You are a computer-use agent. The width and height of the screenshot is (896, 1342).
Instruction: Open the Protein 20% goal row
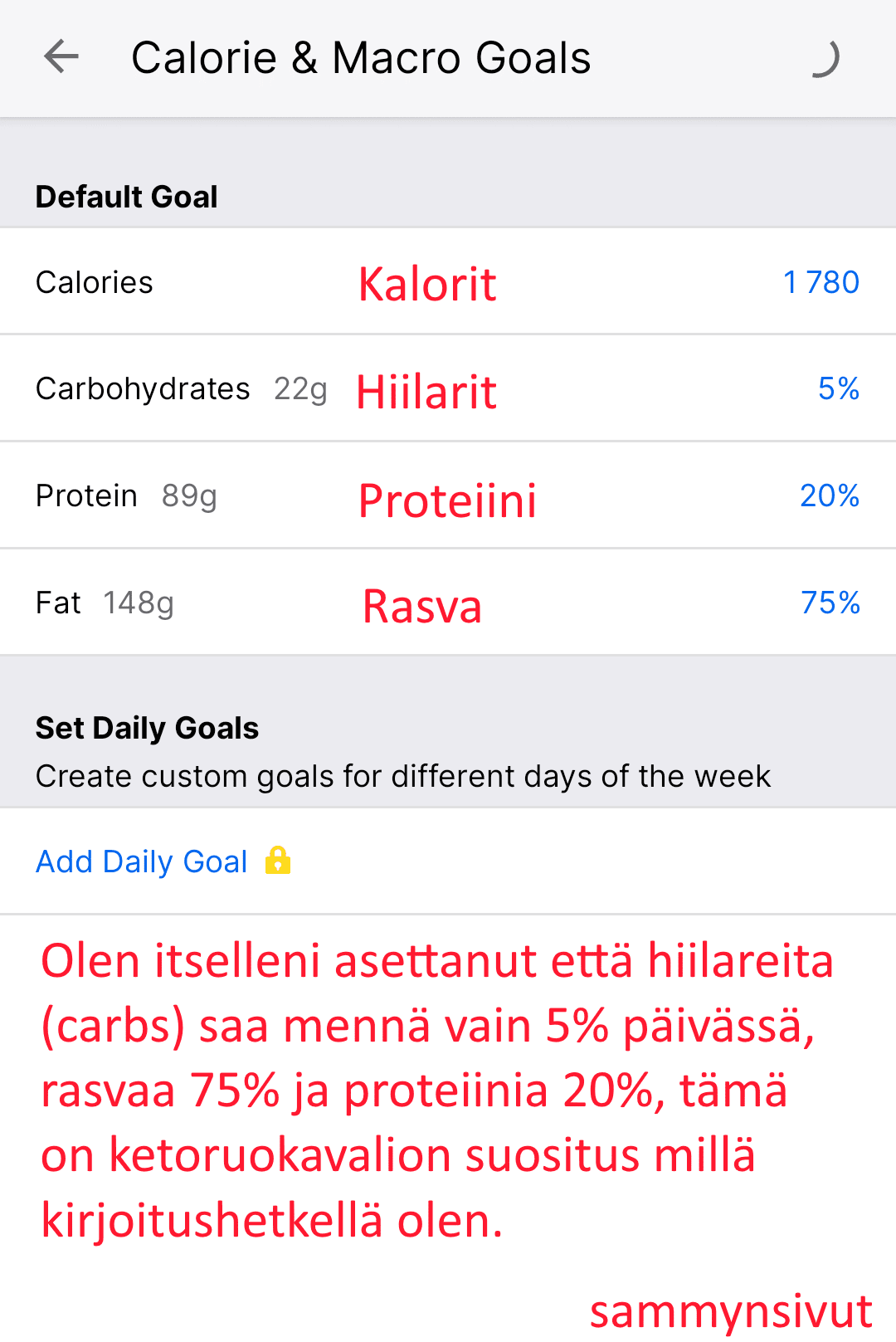pos(829,495)
